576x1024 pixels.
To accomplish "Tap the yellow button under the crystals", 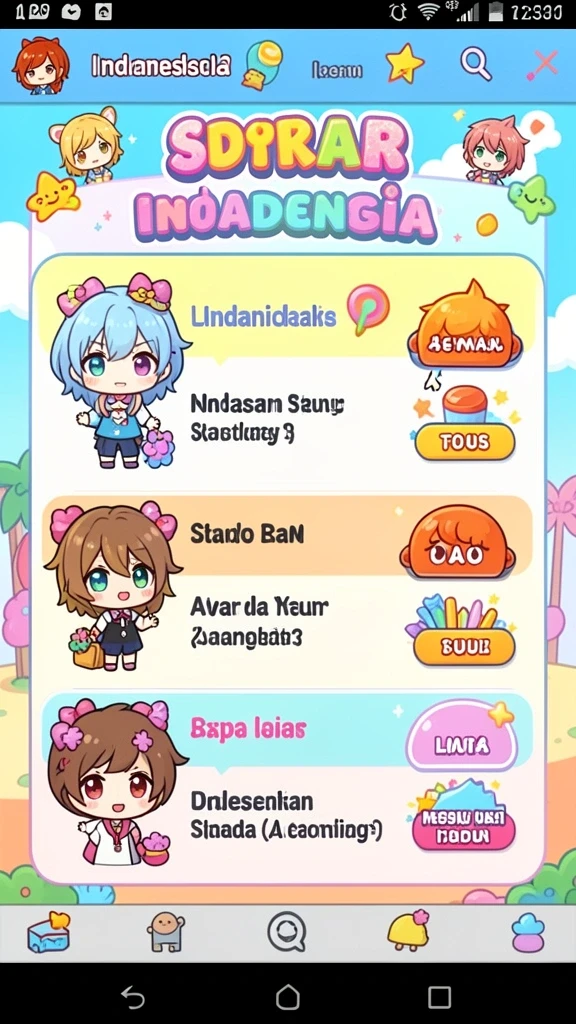I will (x=464, y=647).
